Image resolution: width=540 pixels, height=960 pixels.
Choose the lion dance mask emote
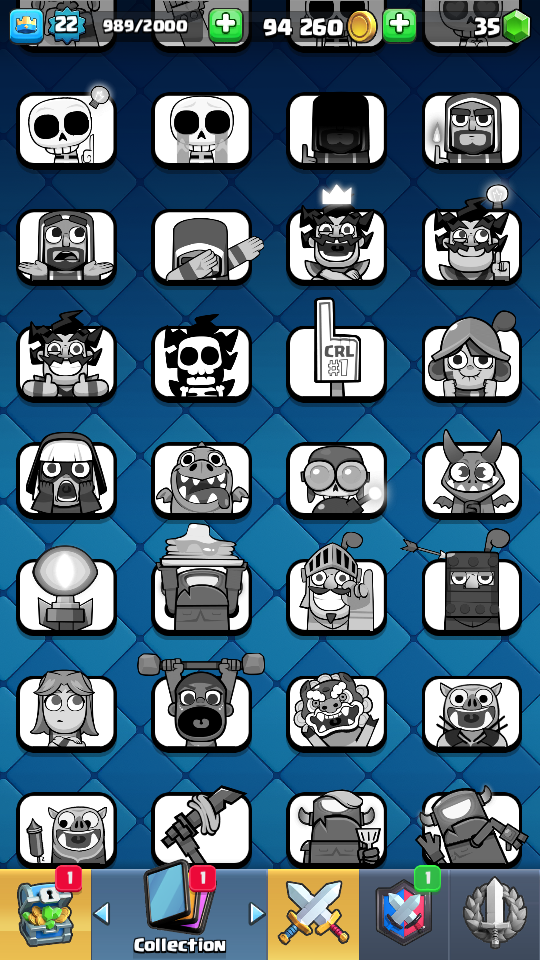tap(336, 713)
